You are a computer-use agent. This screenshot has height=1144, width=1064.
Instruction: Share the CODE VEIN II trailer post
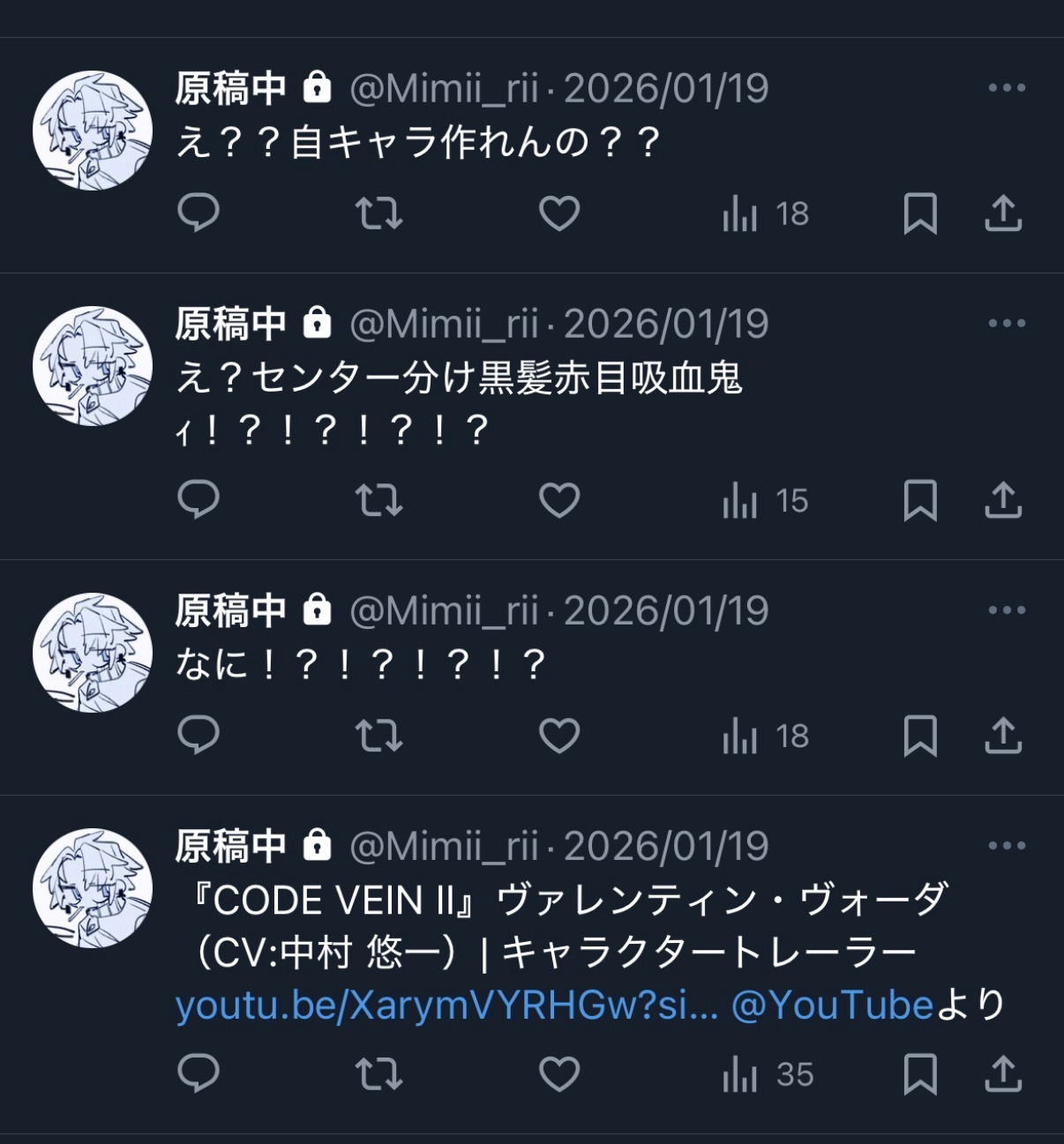click(1003, 1074)
